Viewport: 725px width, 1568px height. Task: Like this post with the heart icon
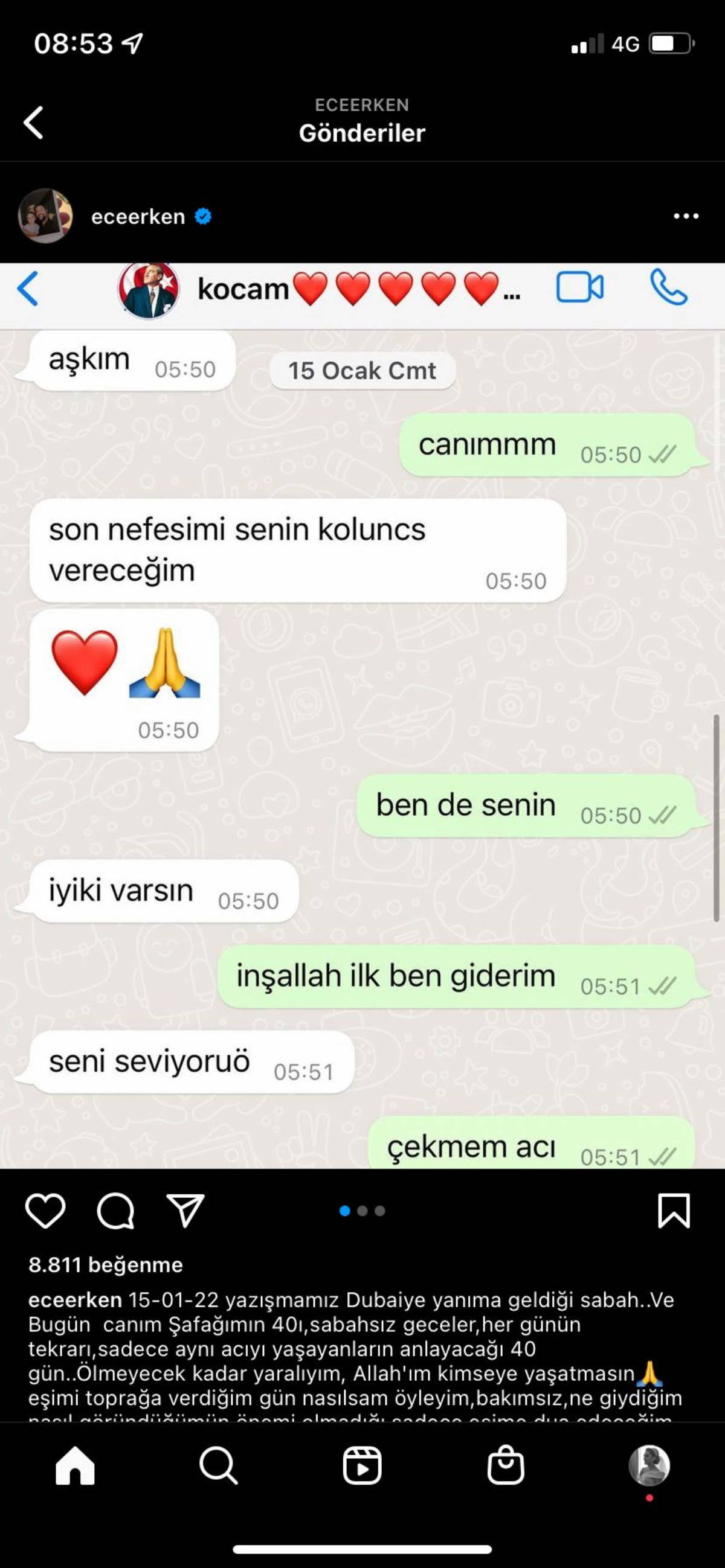coord(45,1210)
